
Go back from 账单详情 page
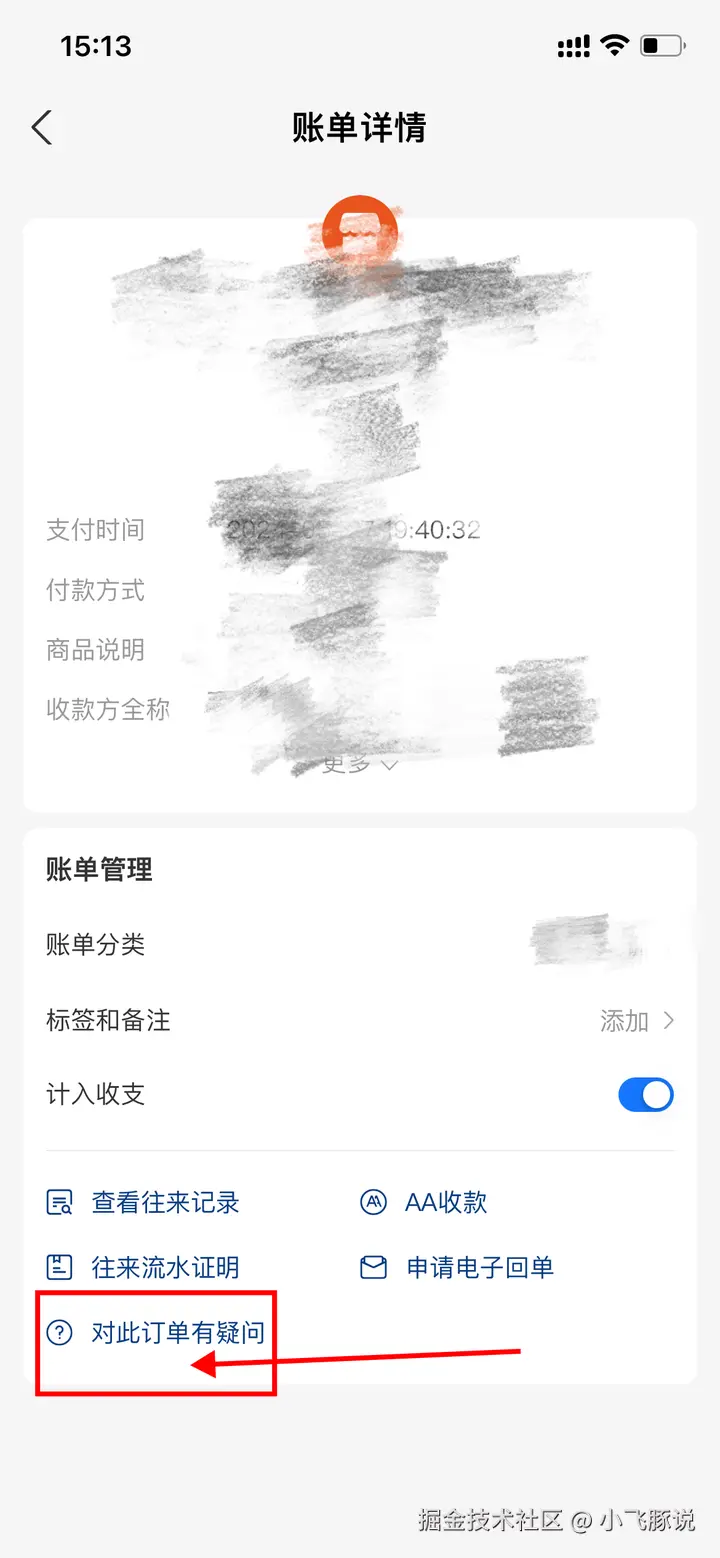click(x=42, y=128)
